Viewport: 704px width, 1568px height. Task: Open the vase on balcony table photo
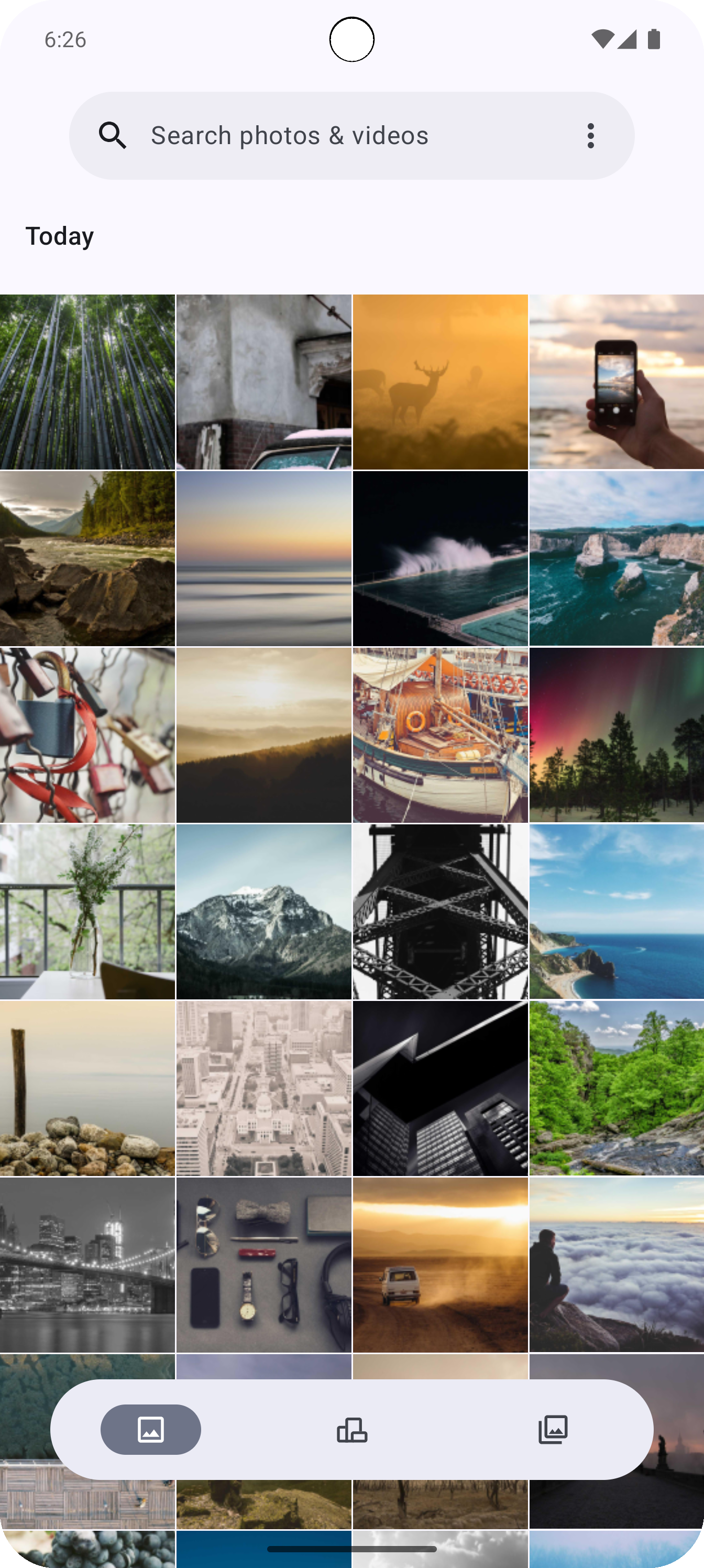tap(87, 911)
